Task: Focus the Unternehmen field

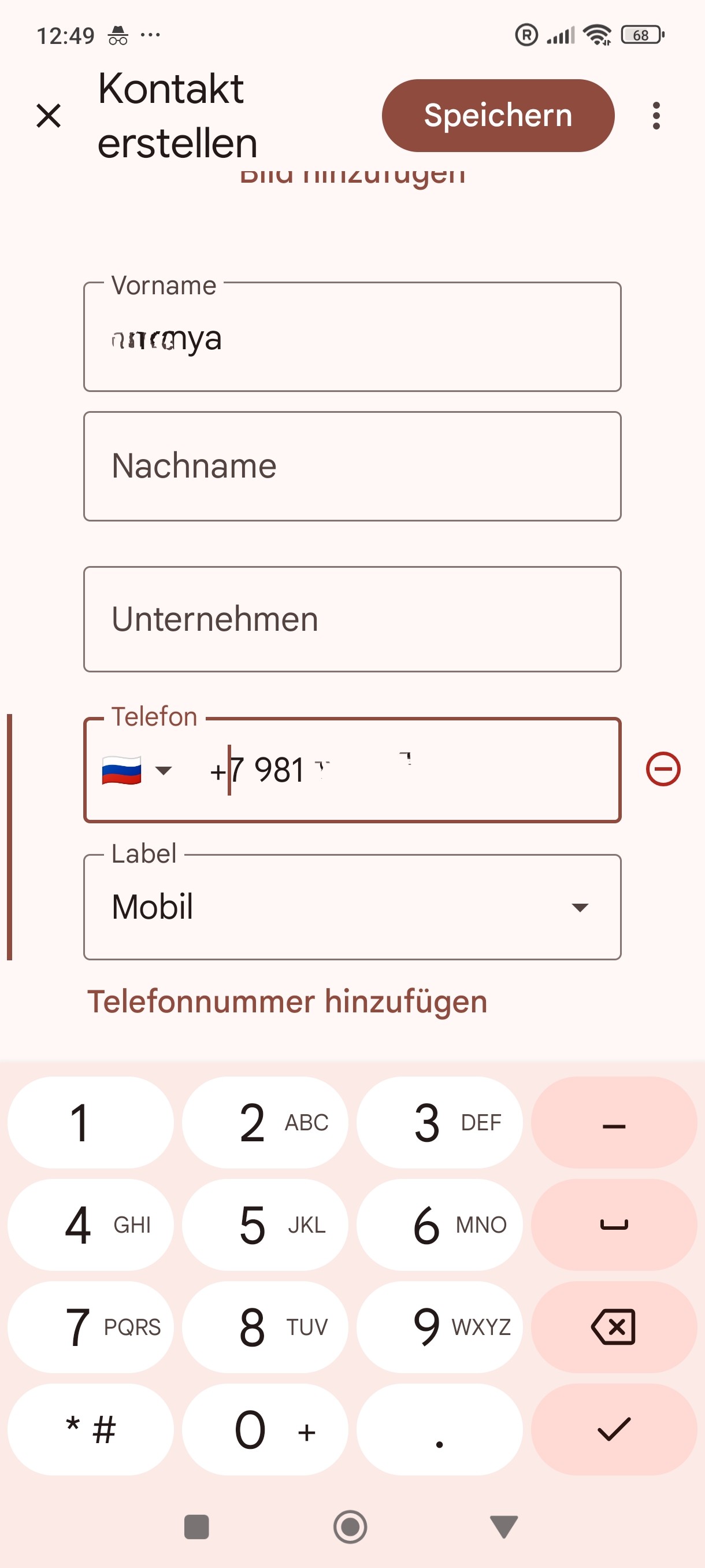Action: coord(351,620)
